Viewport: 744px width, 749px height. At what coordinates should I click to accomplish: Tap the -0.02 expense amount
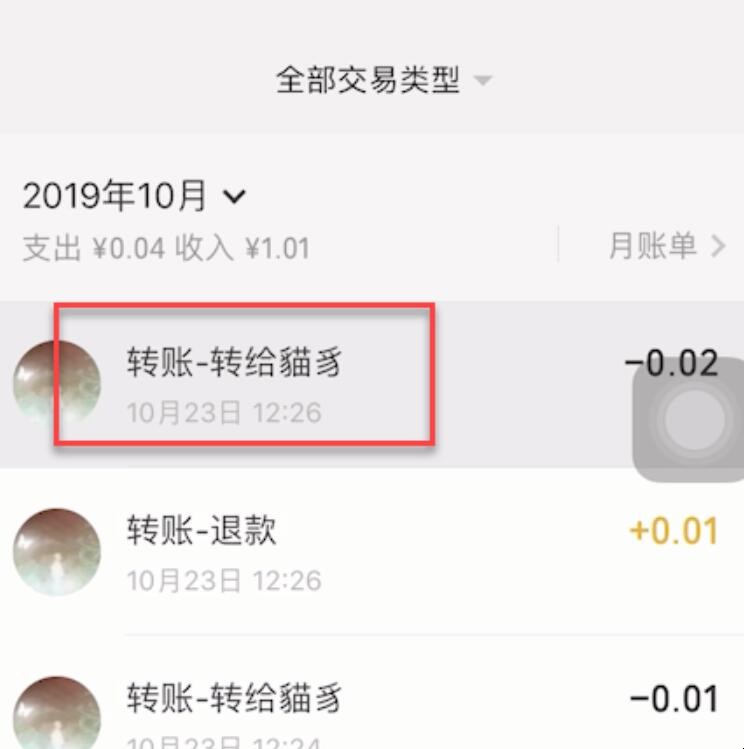tap(674, 362)
